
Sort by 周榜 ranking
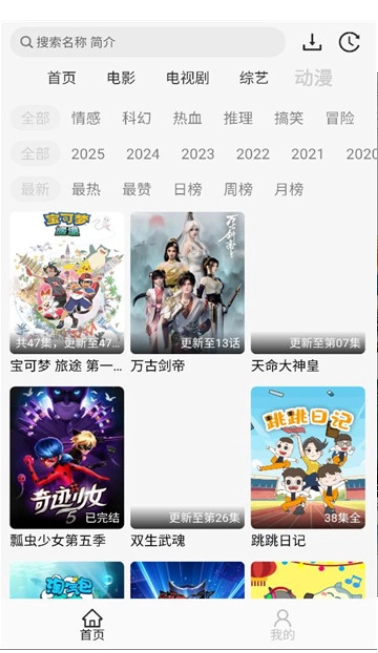(x=238, y=189)
